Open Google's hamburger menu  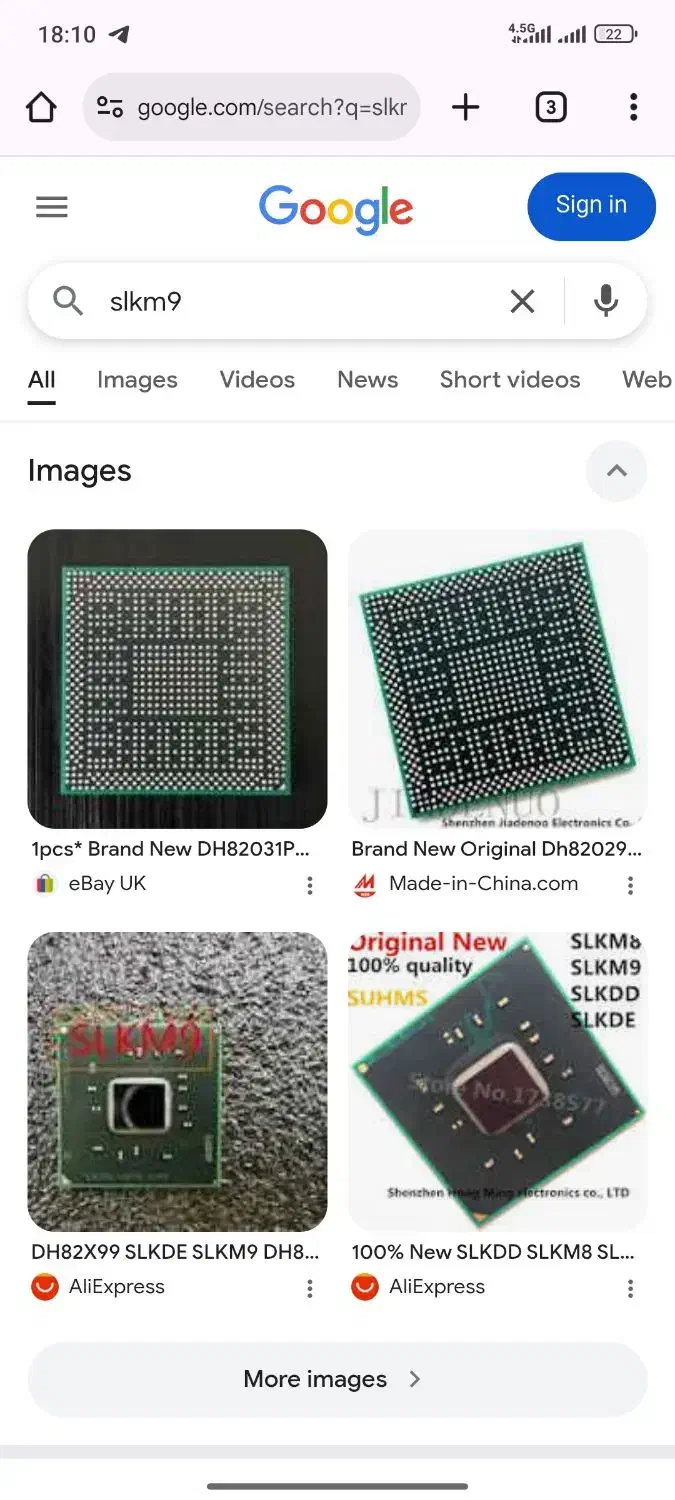tap(52, 207)
